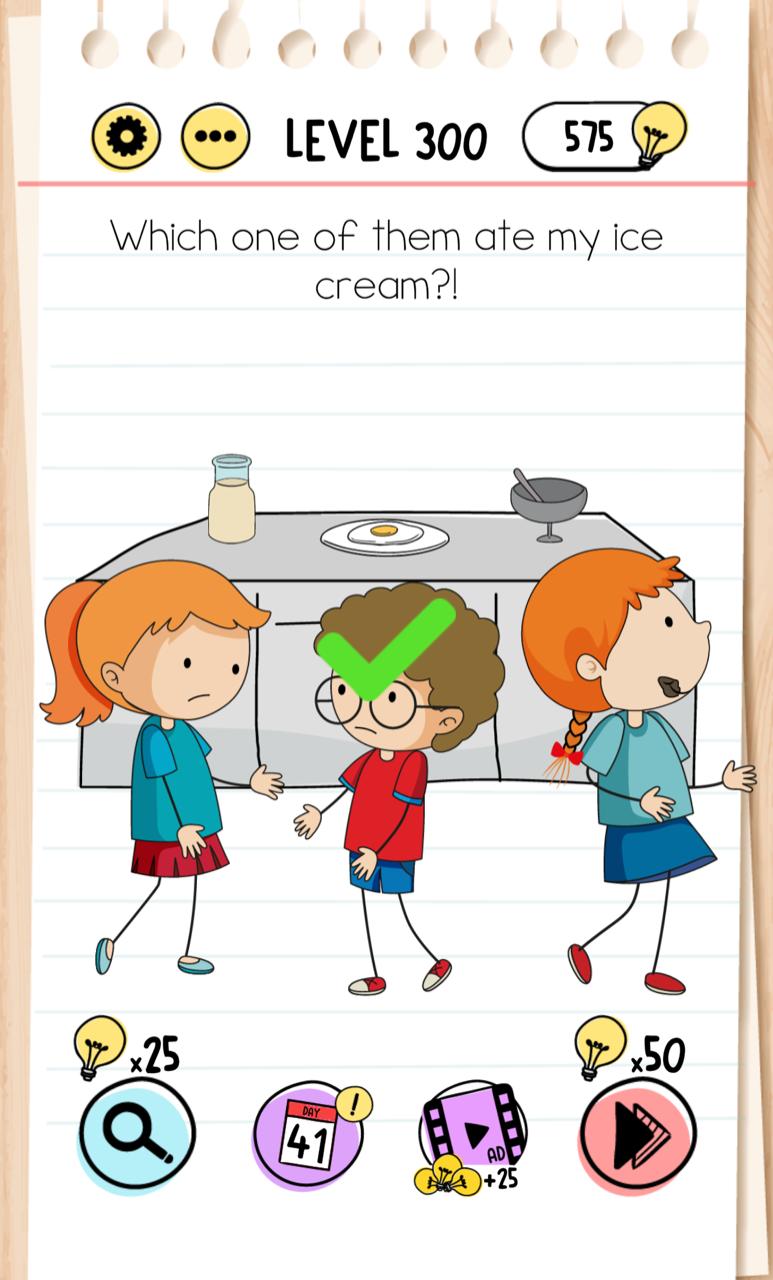Open the settings gear

(x=126, y=137)
